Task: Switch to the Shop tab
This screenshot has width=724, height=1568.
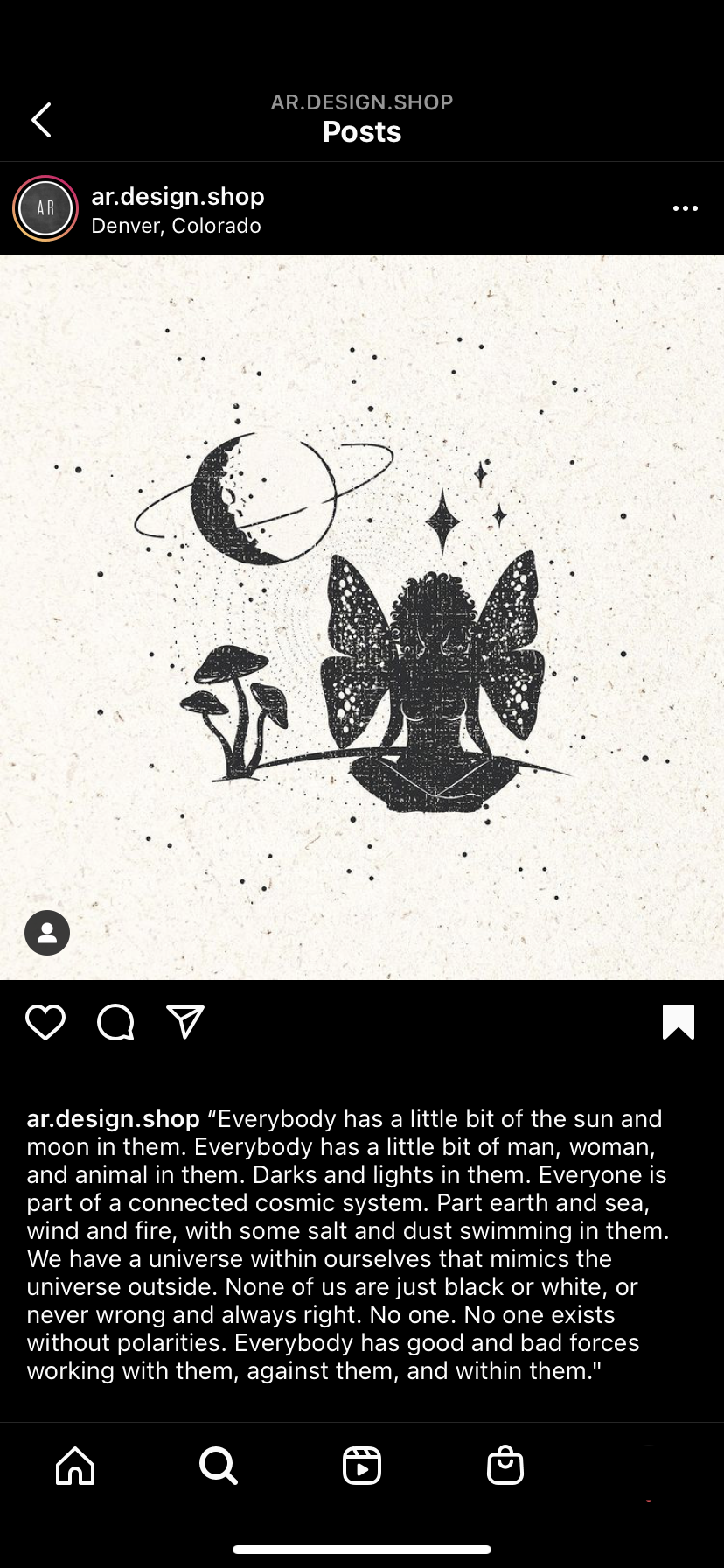Action: 505,1465
